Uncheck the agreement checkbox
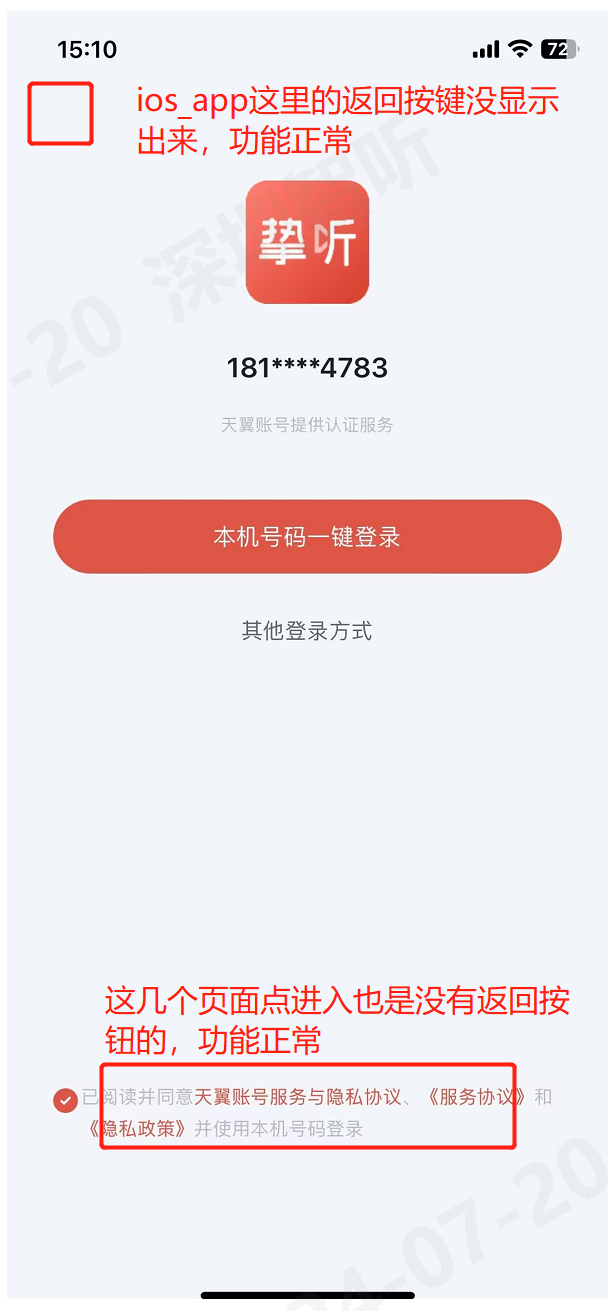 click(66, 1100)
